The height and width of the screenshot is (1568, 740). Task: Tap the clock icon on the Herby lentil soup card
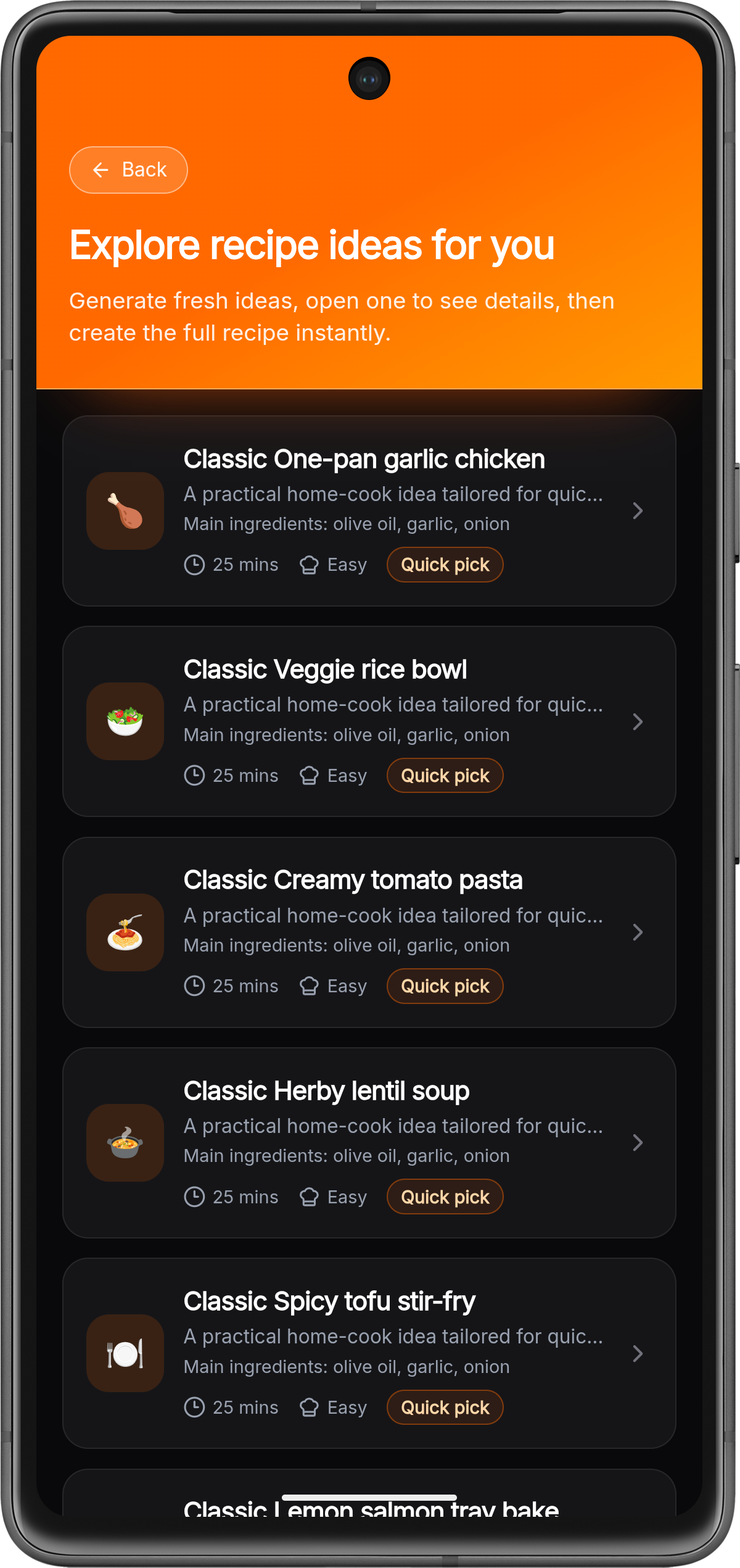click(195, 1197)
